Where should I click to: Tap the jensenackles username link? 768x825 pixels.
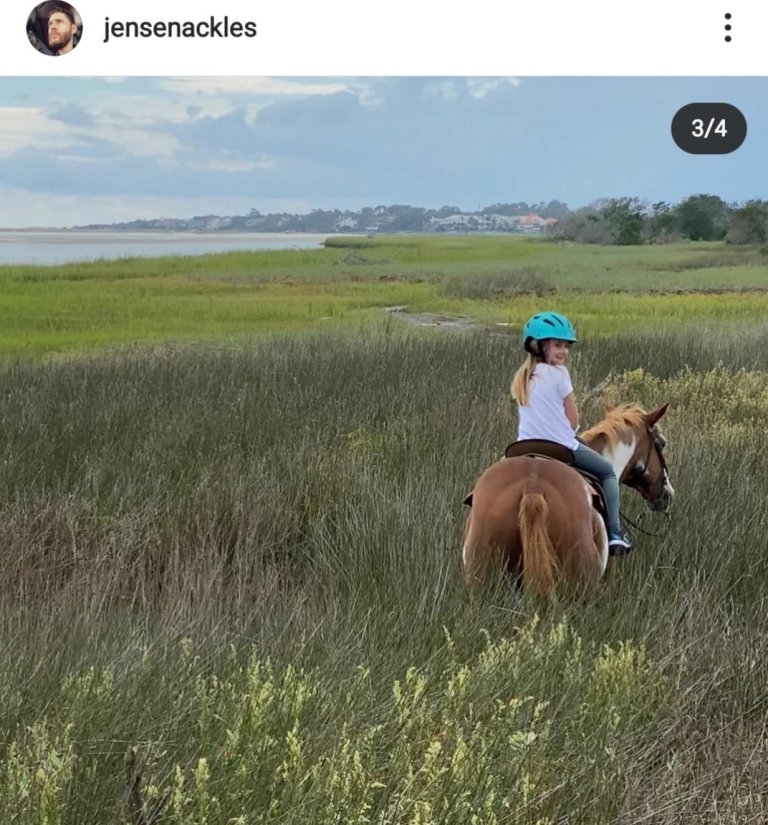click(180, 28)
